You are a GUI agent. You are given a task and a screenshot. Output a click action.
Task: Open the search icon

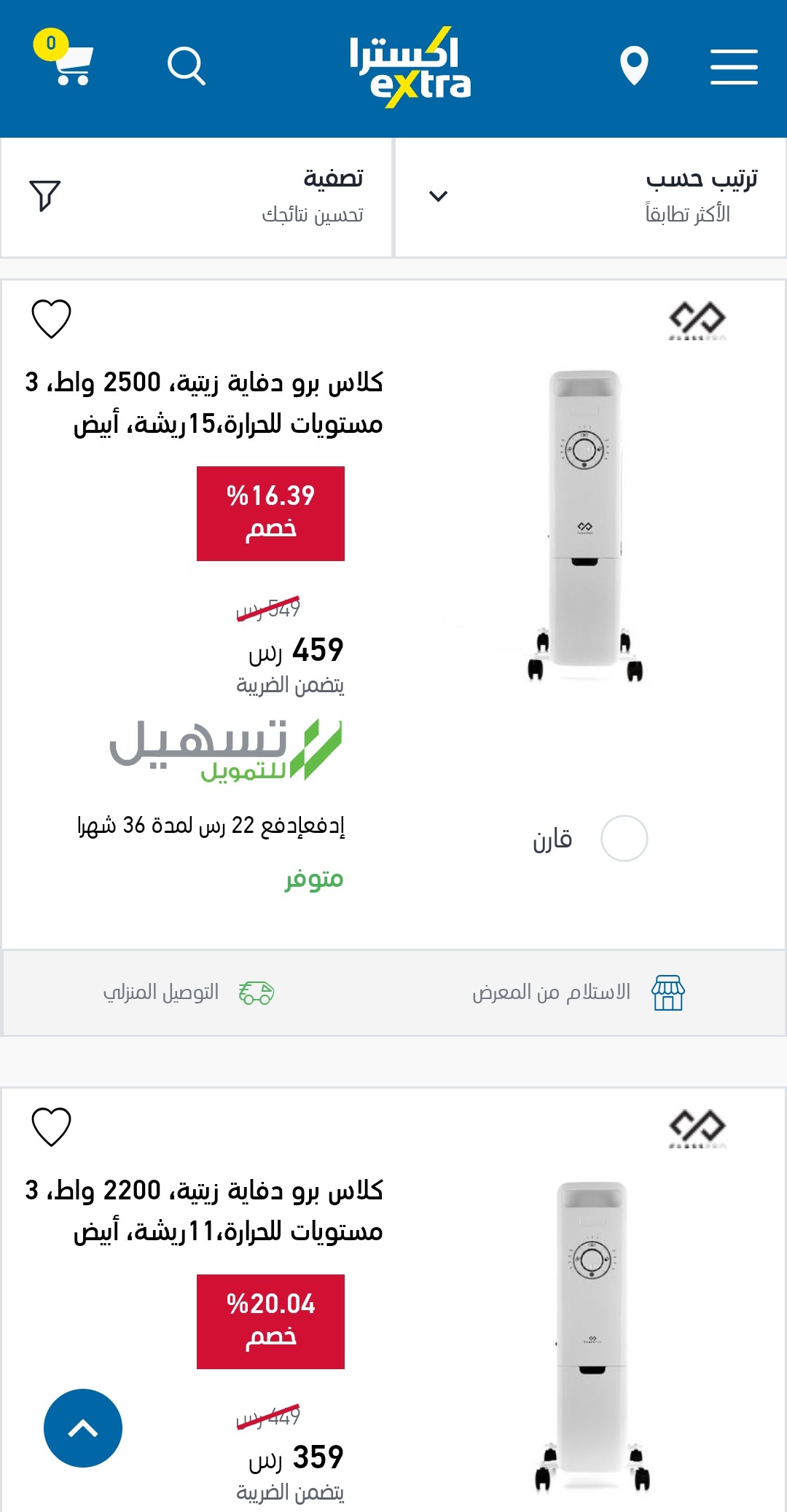(x=187, y=66)
